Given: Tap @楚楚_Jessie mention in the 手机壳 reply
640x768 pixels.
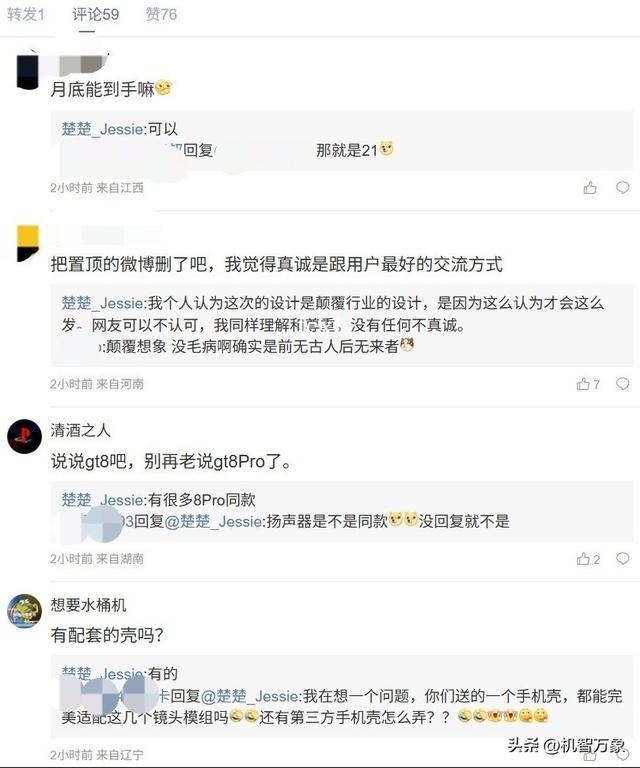Looking at the screenshot, I should click(252, 695).
